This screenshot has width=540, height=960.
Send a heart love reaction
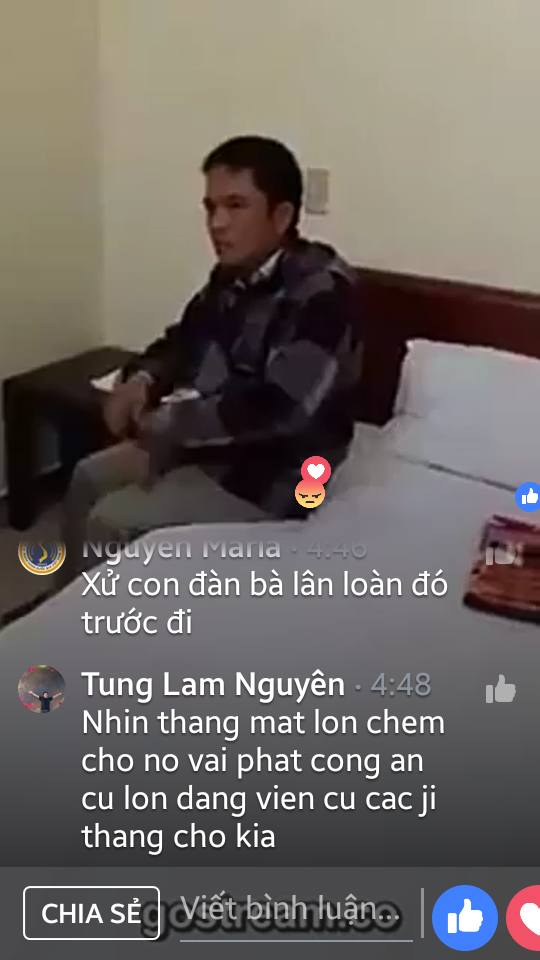523,918
